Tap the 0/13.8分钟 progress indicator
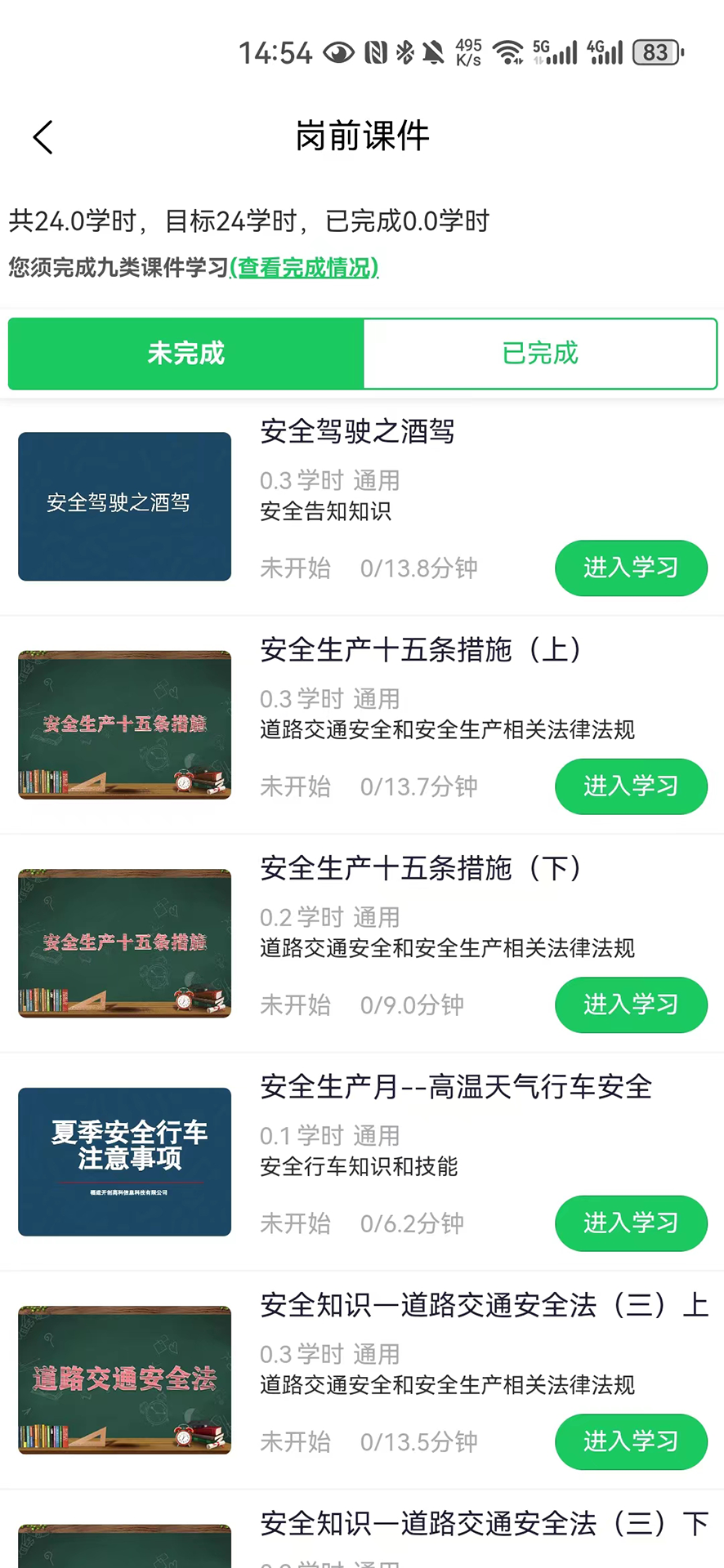The height and width of the screenshot is (1568, 724). point(418,568)
